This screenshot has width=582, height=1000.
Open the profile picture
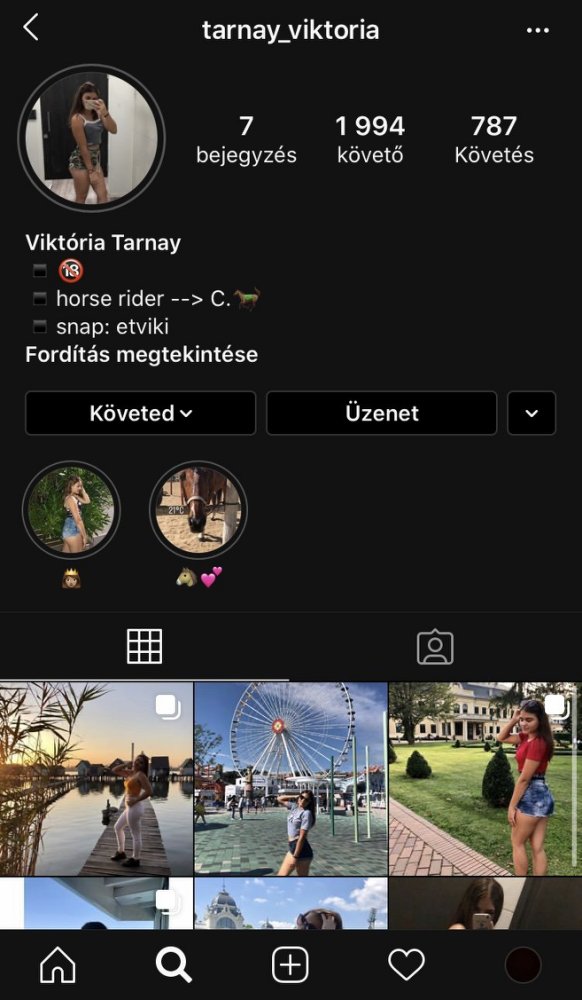click(92, 138)
